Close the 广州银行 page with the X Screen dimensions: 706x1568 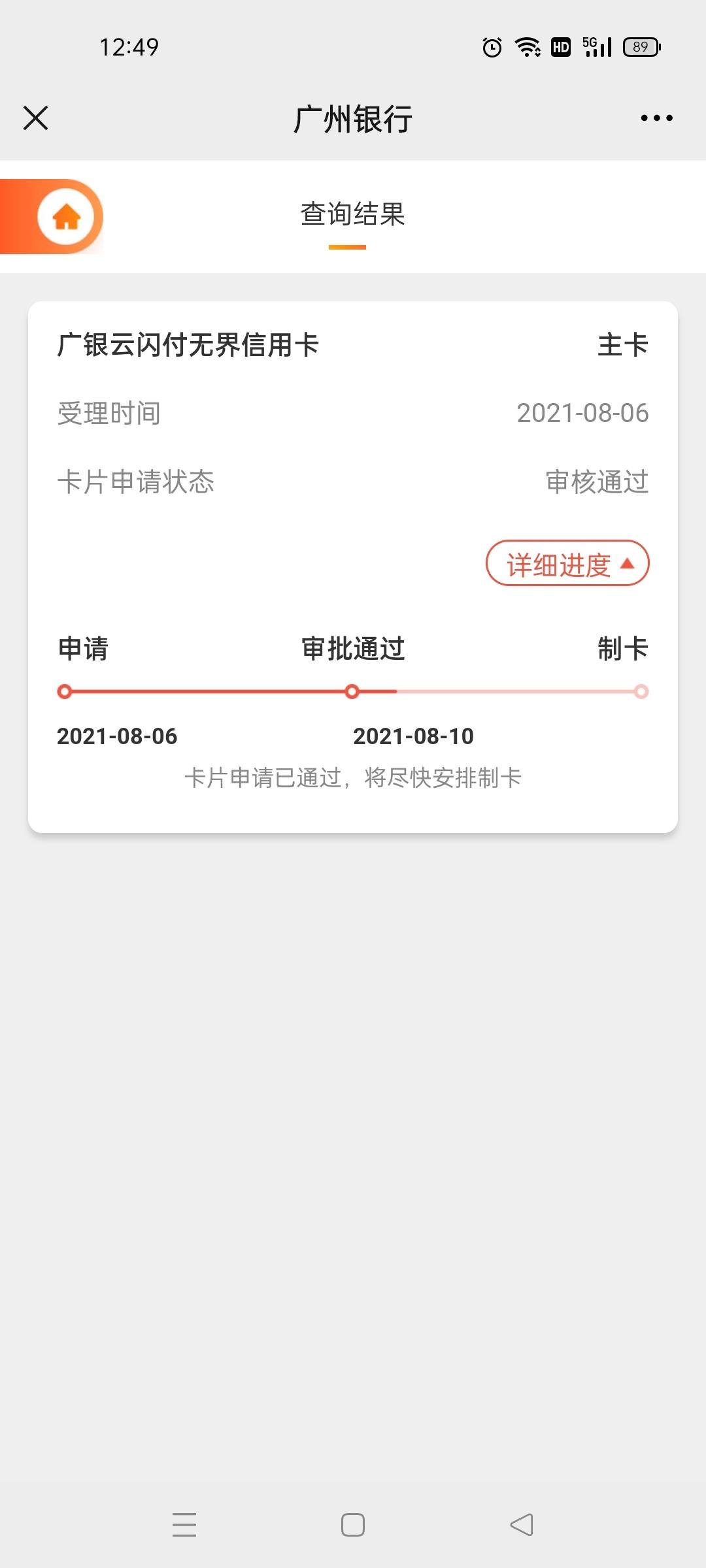pos(35,118)
